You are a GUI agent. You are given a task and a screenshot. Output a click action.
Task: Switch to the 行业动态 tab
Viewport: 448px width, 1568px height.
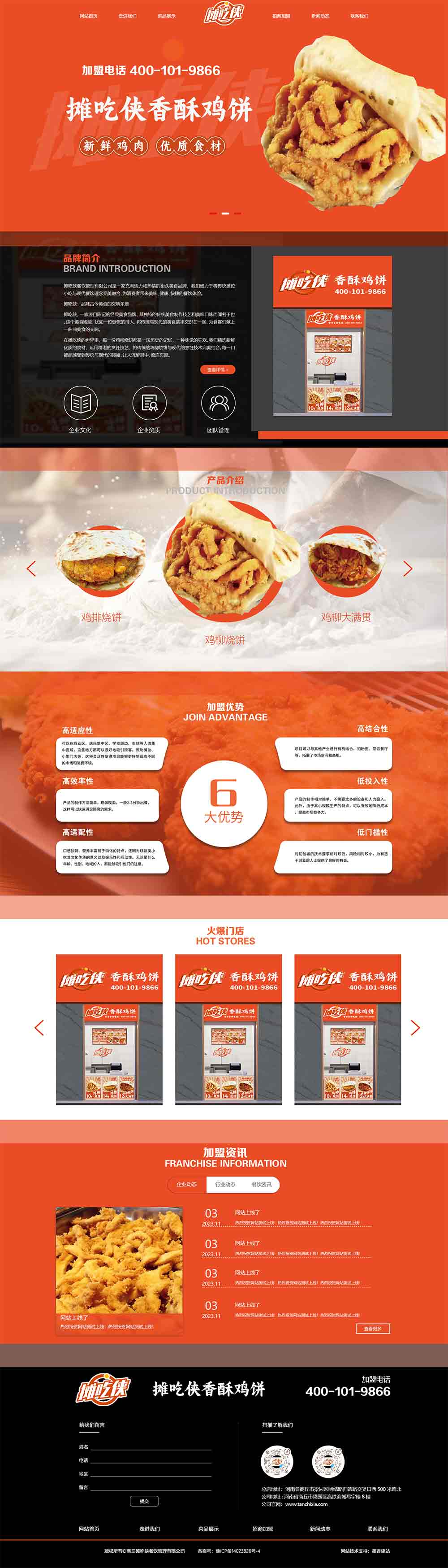click(x=225, y=1184)
